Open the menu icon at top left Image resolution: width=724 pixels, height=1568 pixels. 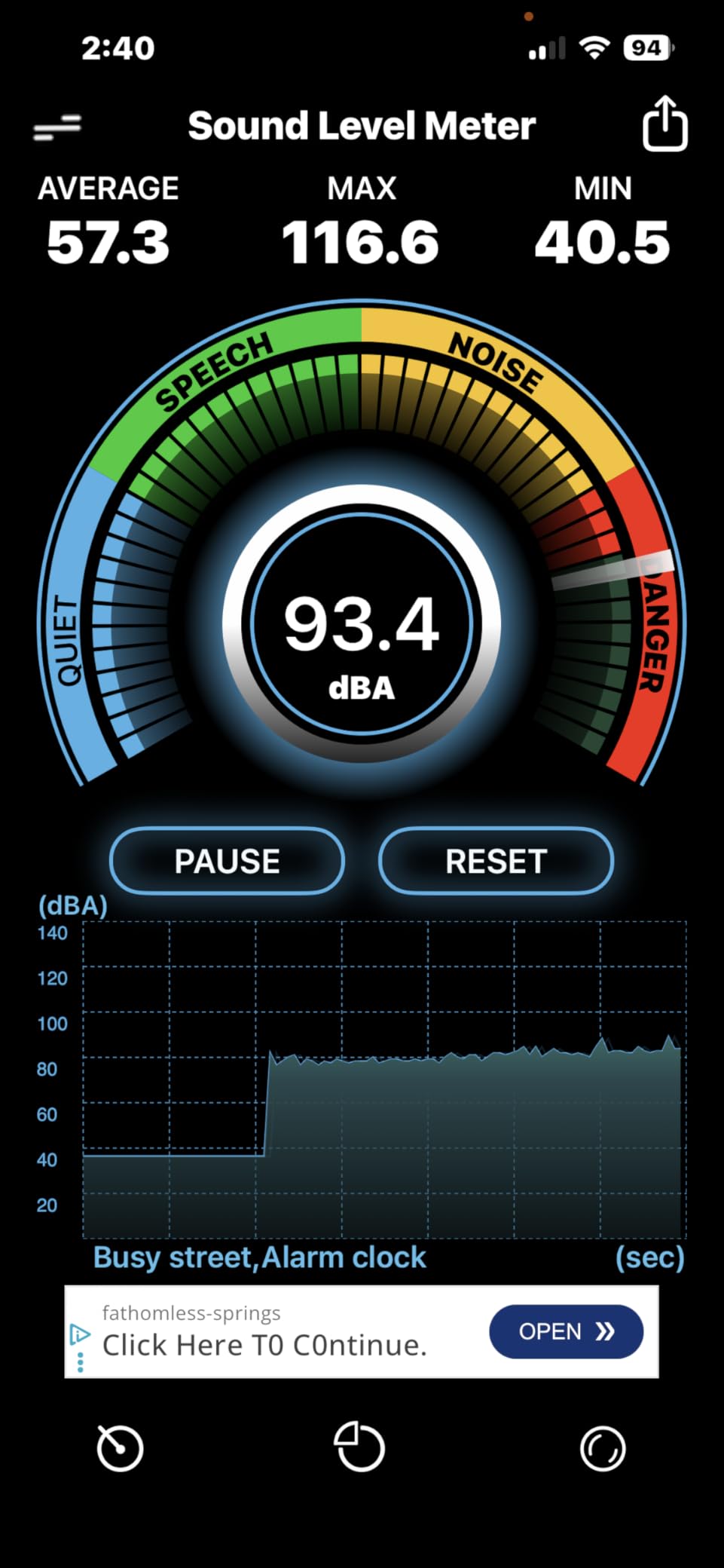pos(57,127)
